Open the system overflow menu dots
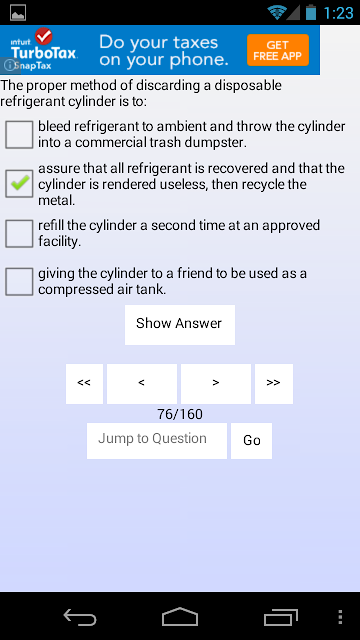This screenshot has height=640, width=360. (340, 617)
